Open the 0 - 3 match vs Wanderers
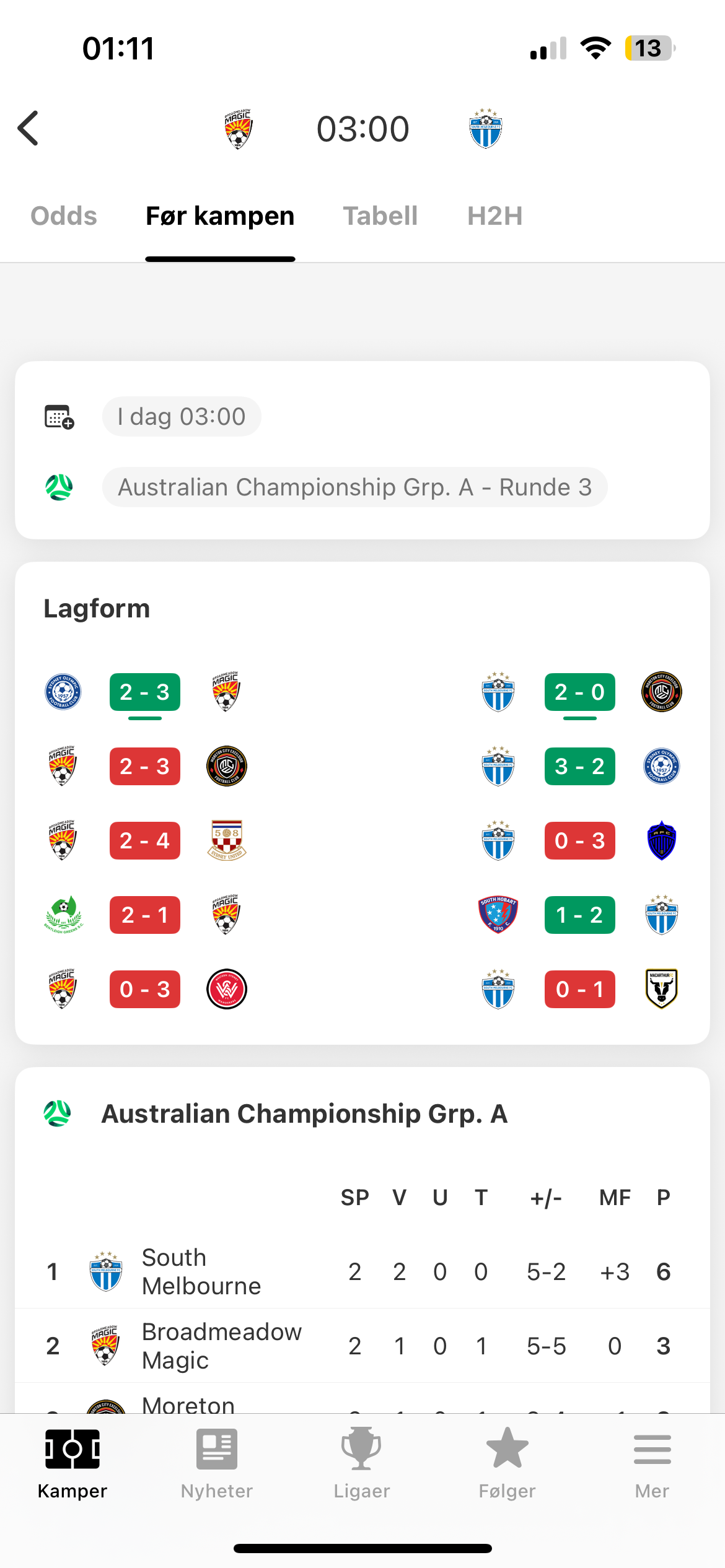 pos(145,989)
